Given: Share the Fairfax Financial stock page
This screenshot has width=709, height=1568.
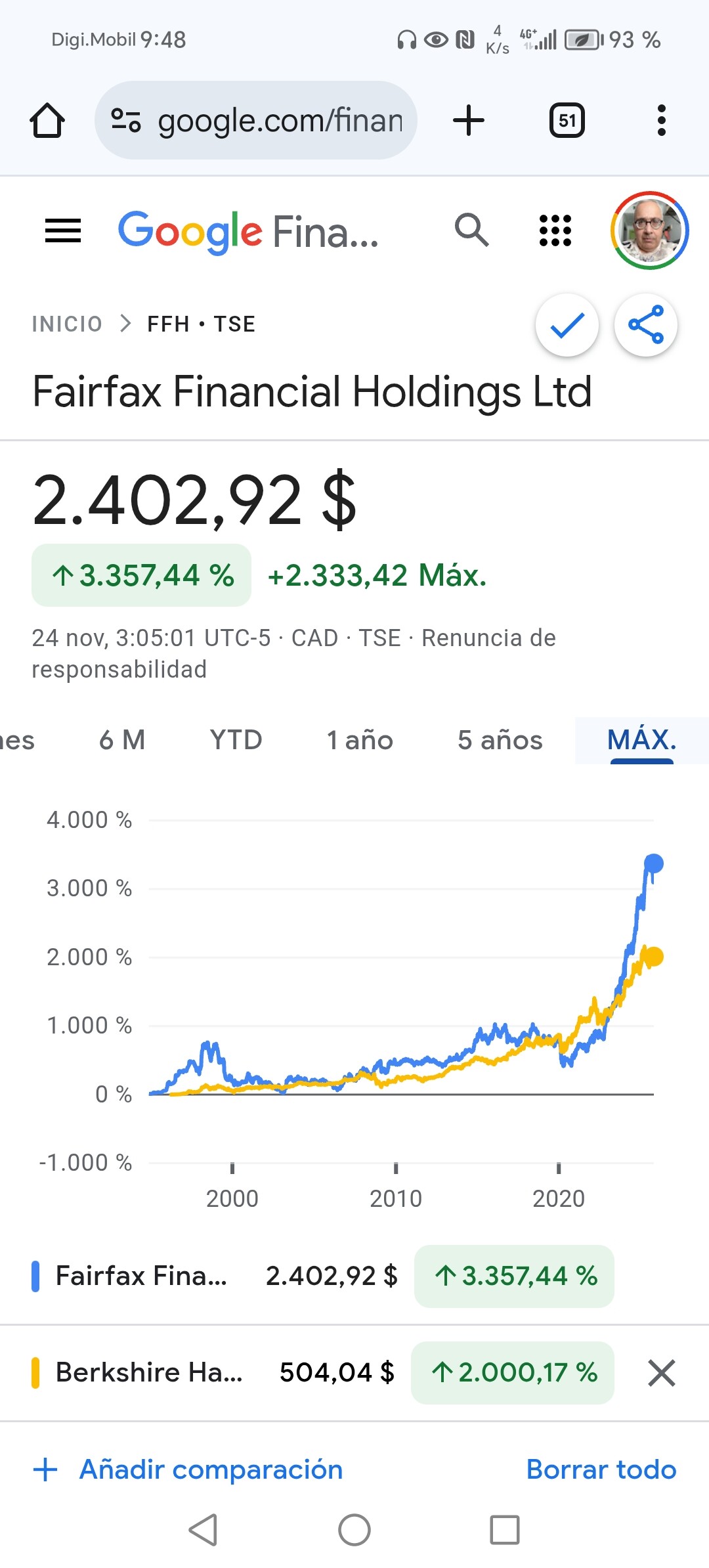Looking at the screenshot, I should (646, 325).
